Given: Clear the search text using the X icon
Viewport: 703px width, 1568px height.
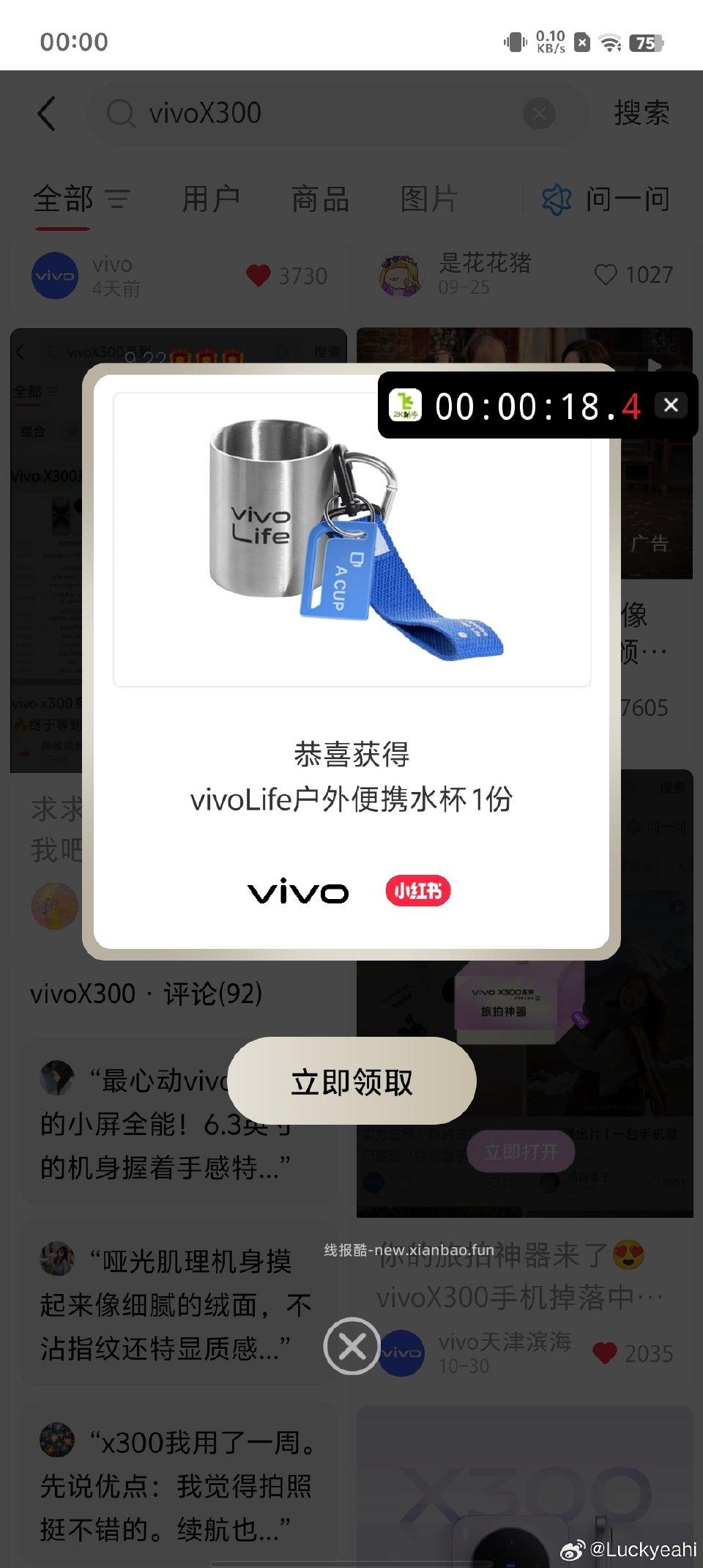Looking at the screenshot, I should coord(539,112).
